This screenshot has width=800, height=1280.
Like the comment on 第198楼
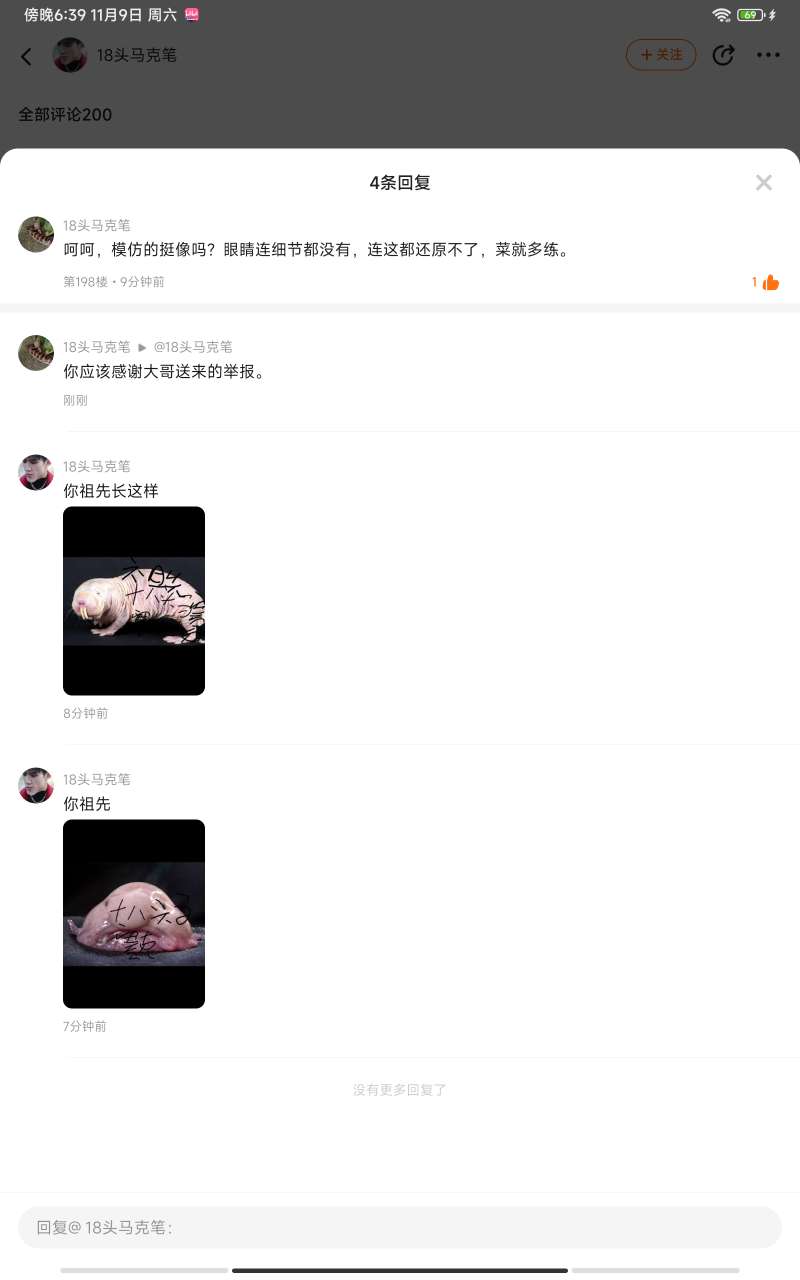point(770,282)
